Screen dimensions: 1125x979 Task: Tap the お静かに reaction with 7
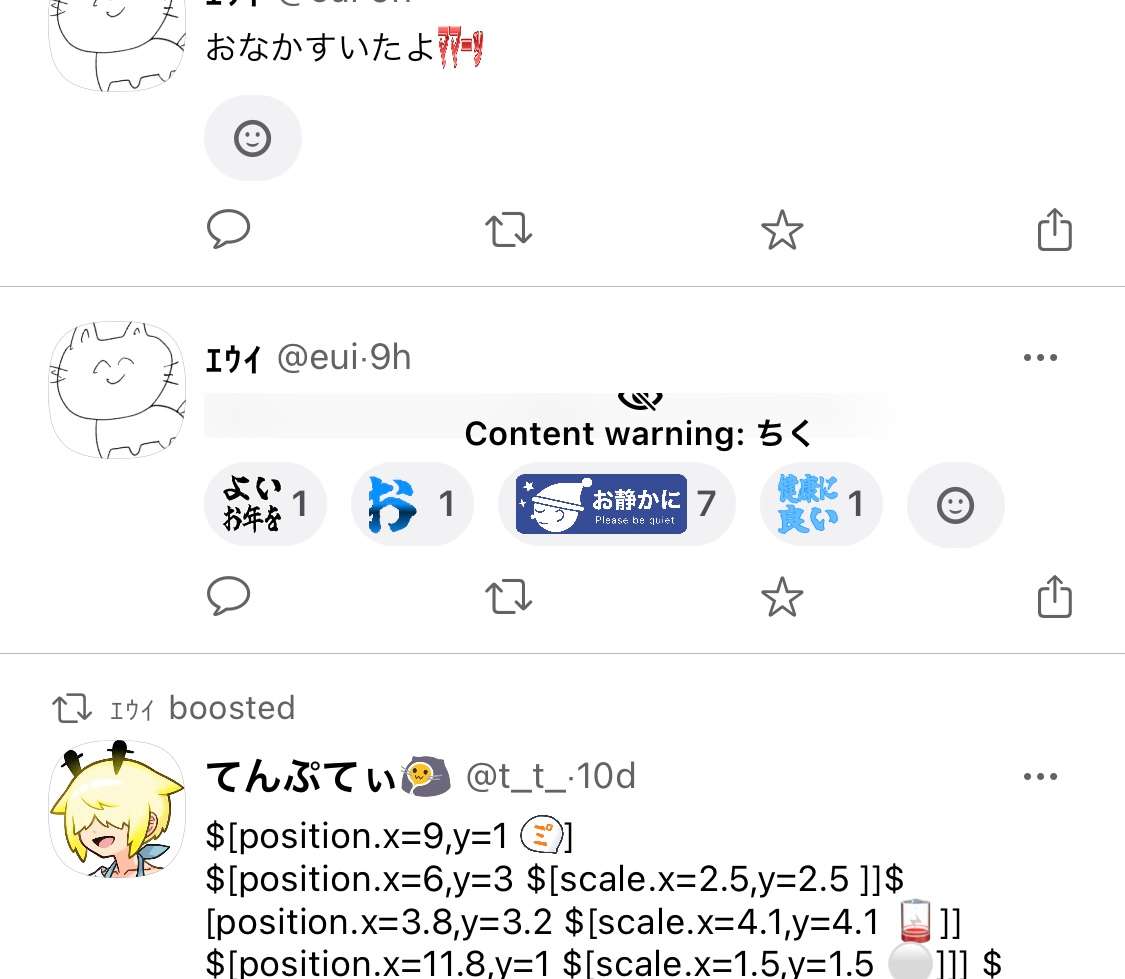(616, 504)
